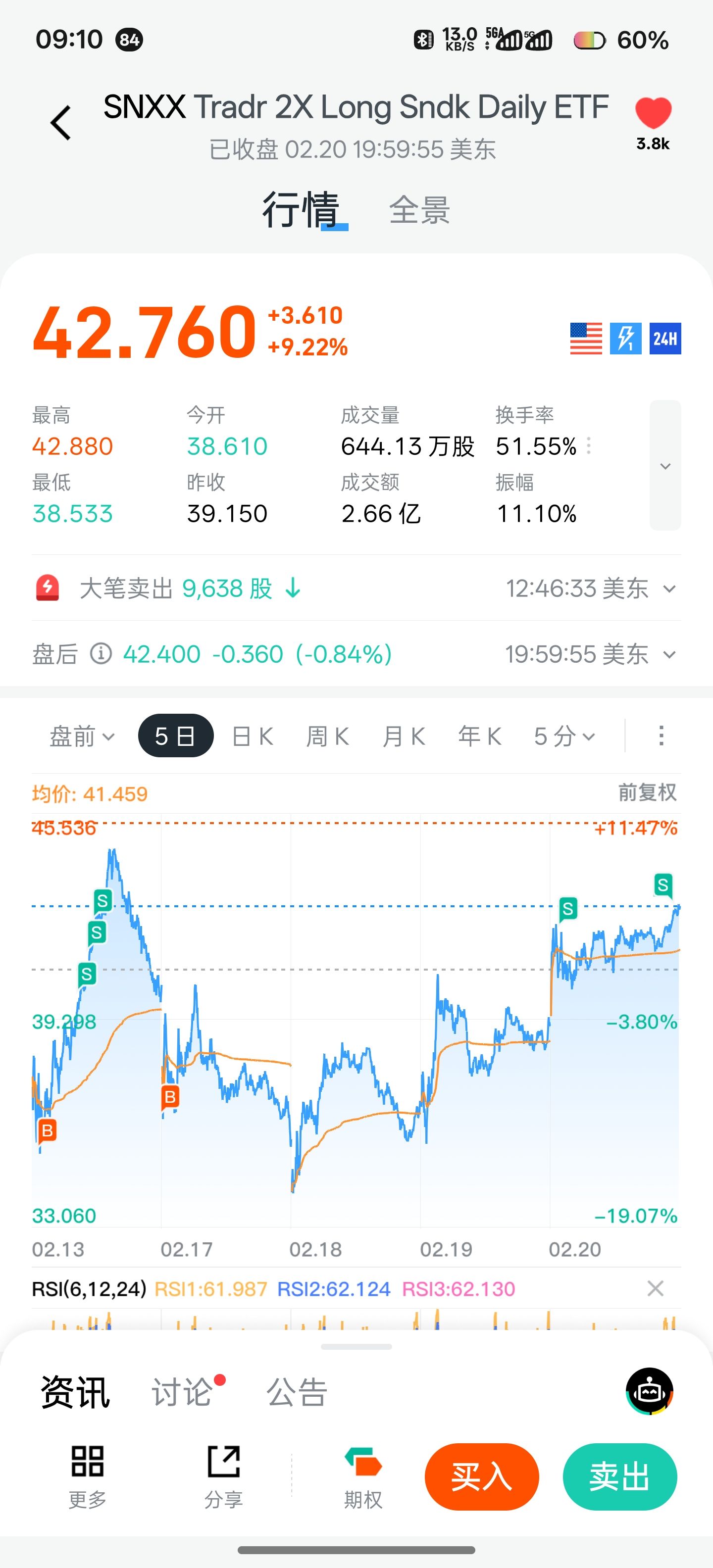Open the chart settings three-dot menu
The image size is (713, 1568).
[x=661, y=735]
